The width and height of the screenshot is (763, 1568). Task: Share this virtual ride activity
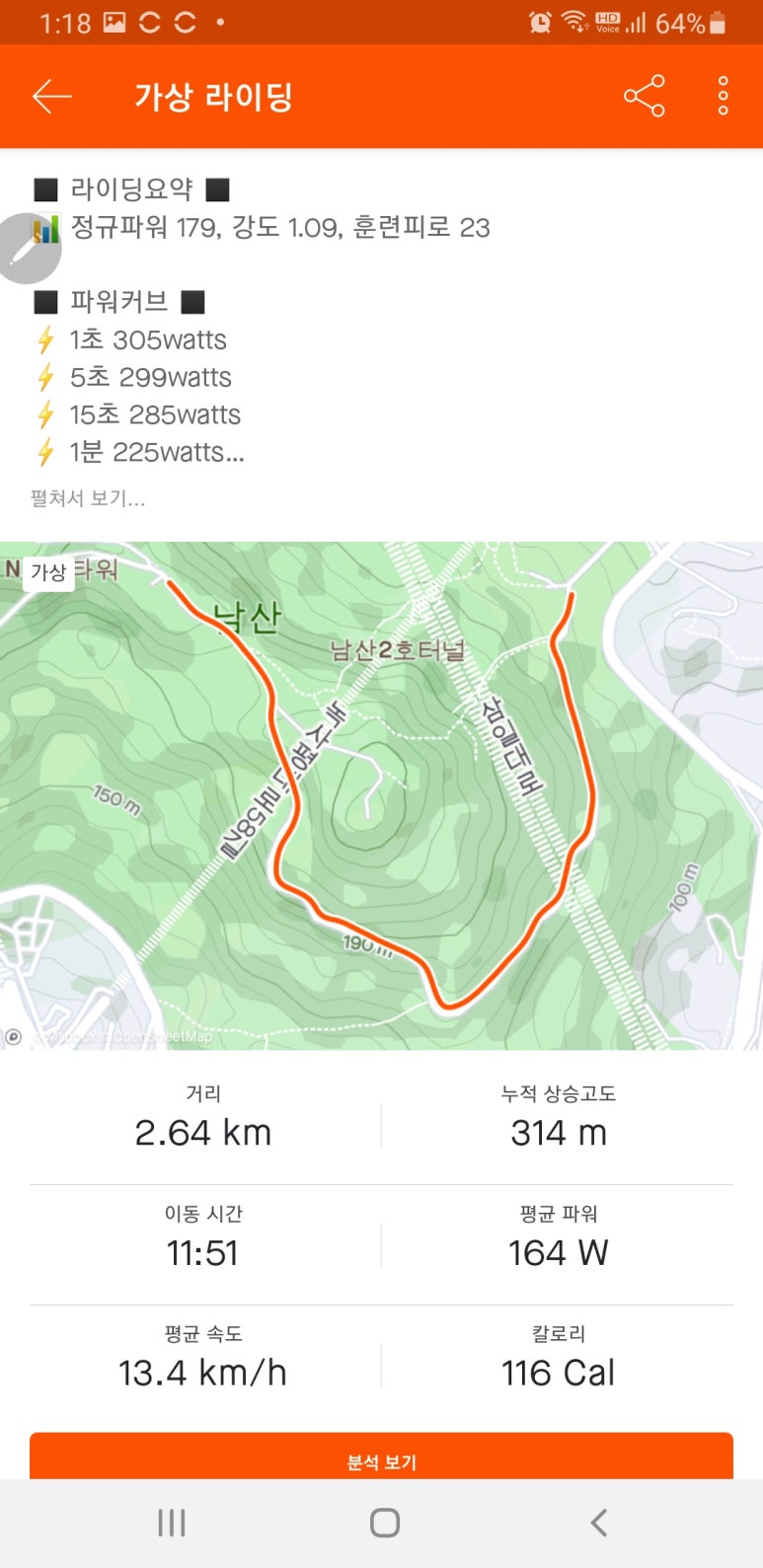[x=644, y=97]
